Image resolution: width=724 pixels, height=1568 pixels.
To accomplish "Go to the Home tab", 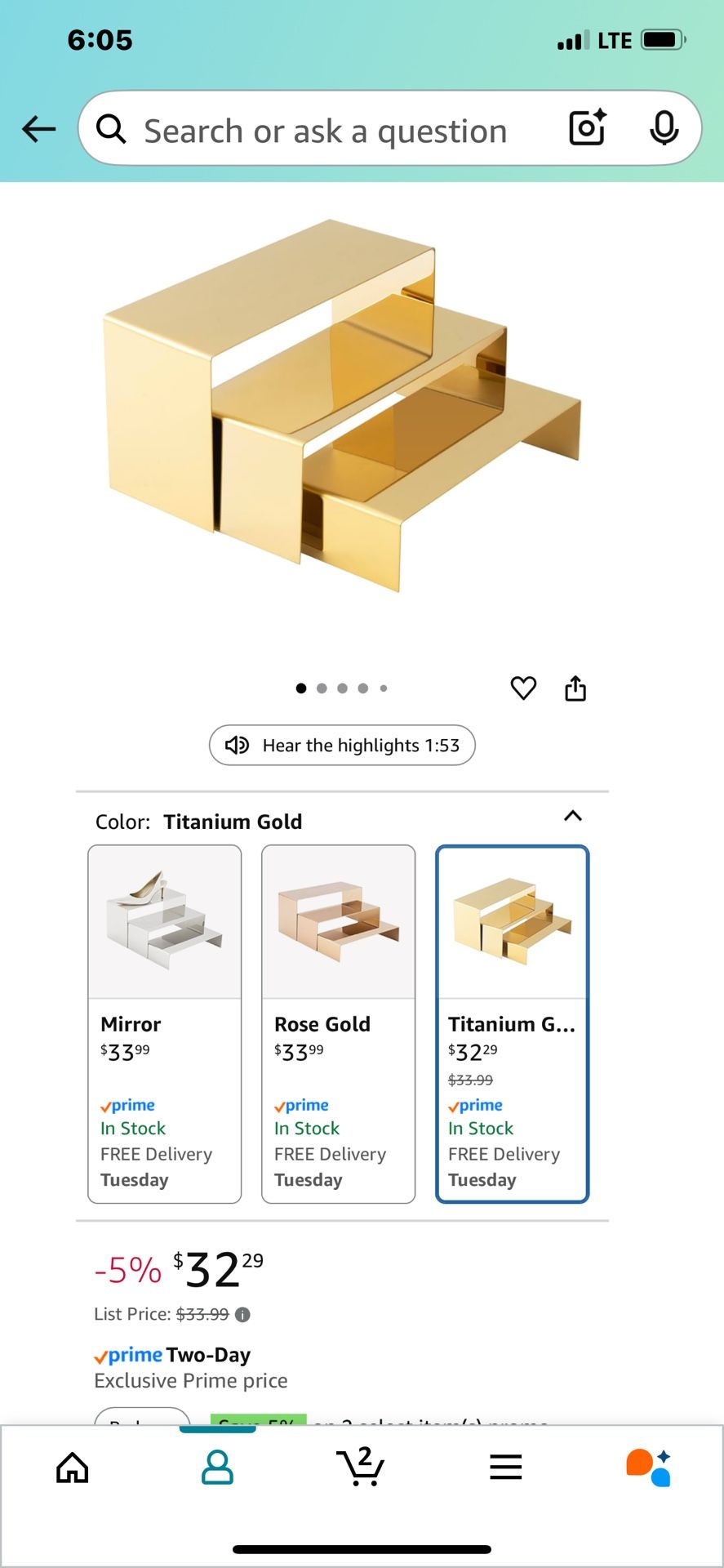I will click(73, 1468).
